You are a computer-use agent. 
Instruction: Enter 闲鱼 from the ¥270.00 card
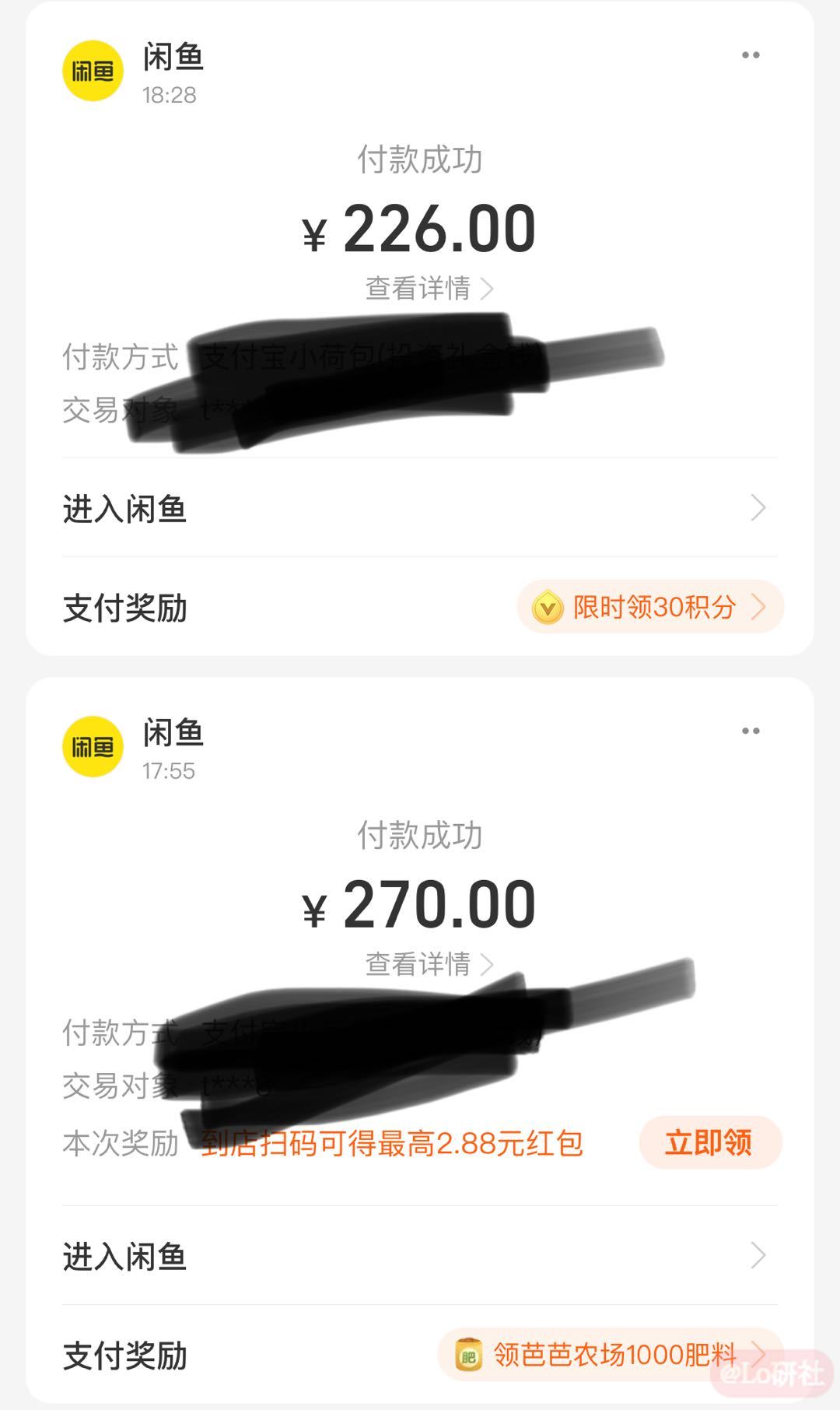click(x=420, y=1256)
